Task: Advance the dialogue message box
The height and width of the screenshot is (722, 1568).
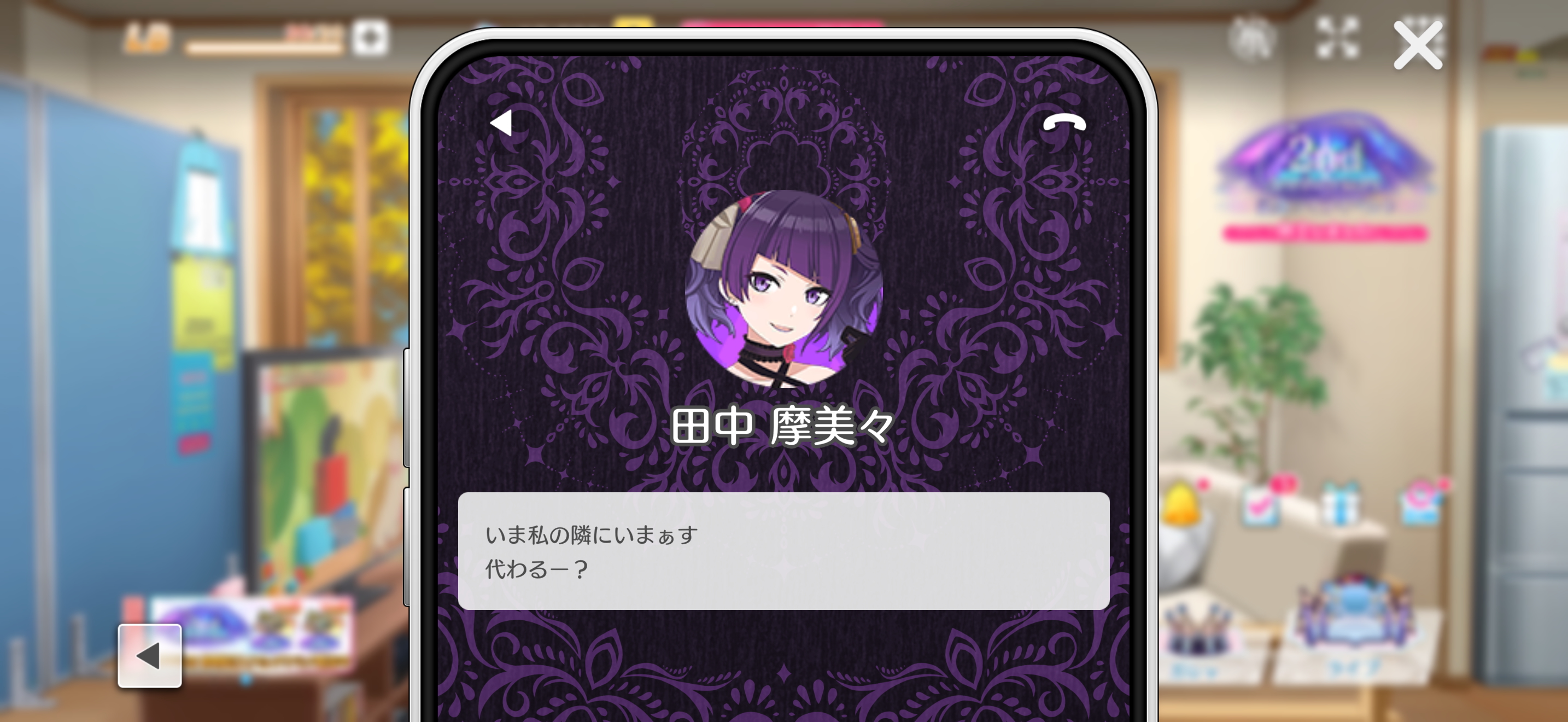Action: (783, 551)
